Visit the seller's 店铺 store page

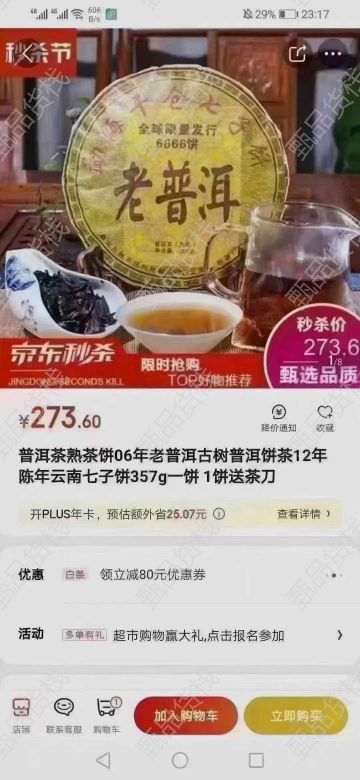[21, 716]
